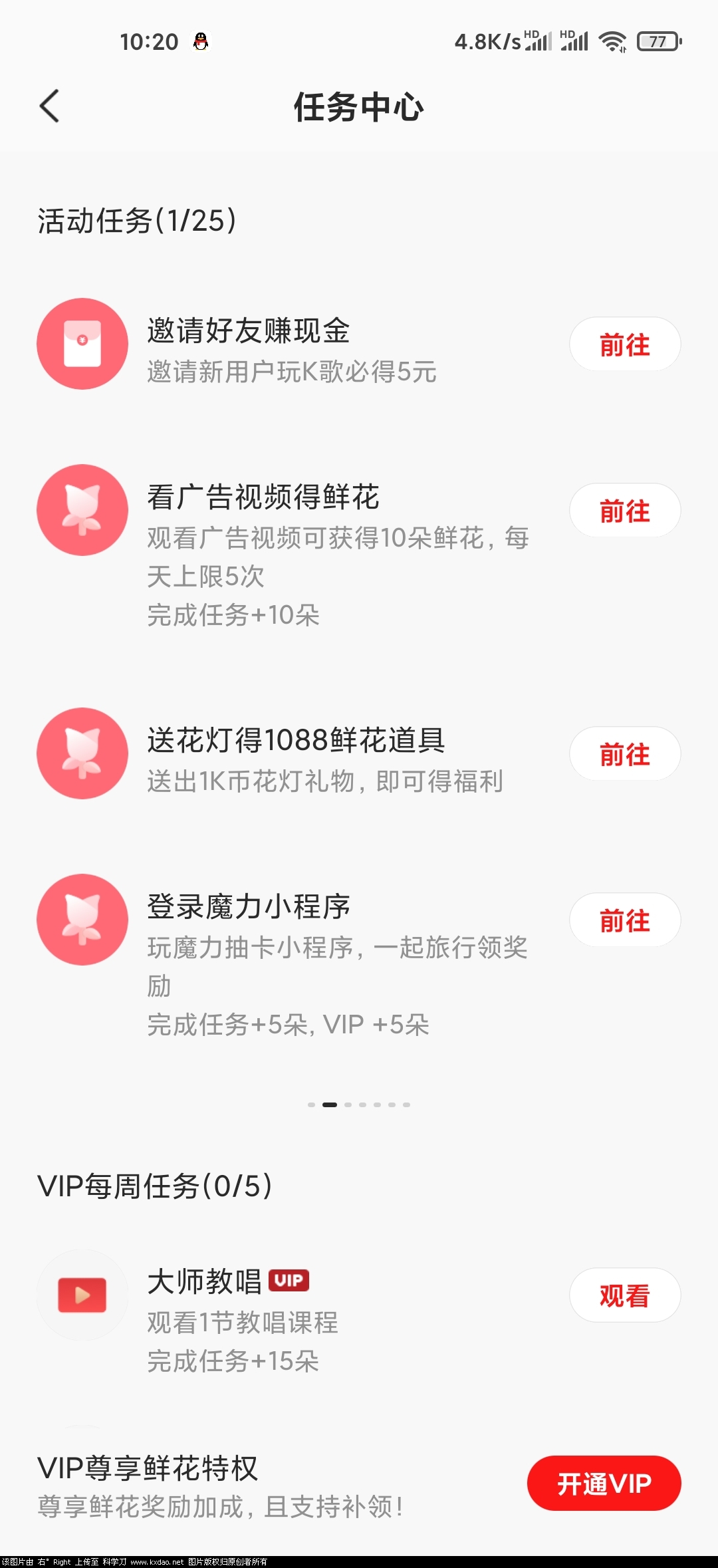This screenshot has height=1568, width=718.
Task: Tap the WiFi icon in the status bar
Action: click(614, 41)
